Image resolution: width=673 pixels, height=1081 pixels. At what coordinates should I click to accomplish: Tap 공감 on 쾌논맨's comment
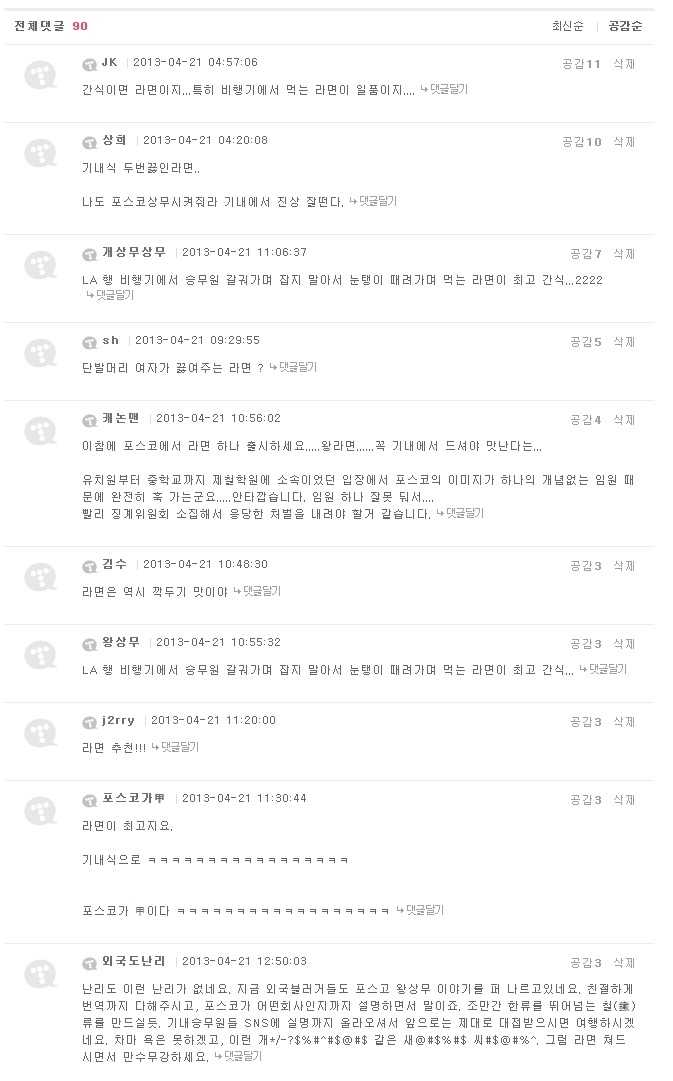pos(584,419)
